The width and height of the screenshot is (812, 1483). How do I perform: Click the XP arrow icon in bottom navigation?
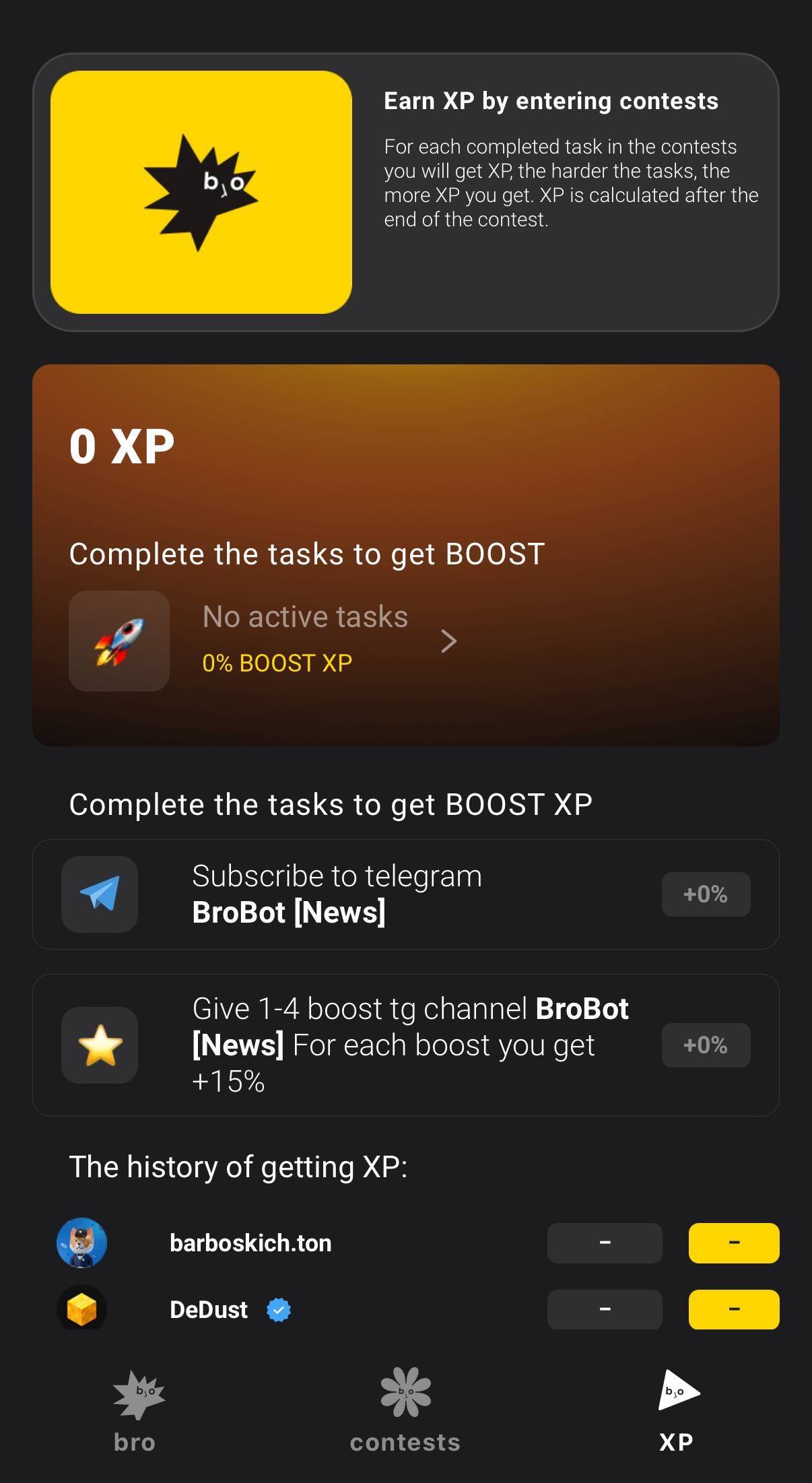click(677, 1390)
